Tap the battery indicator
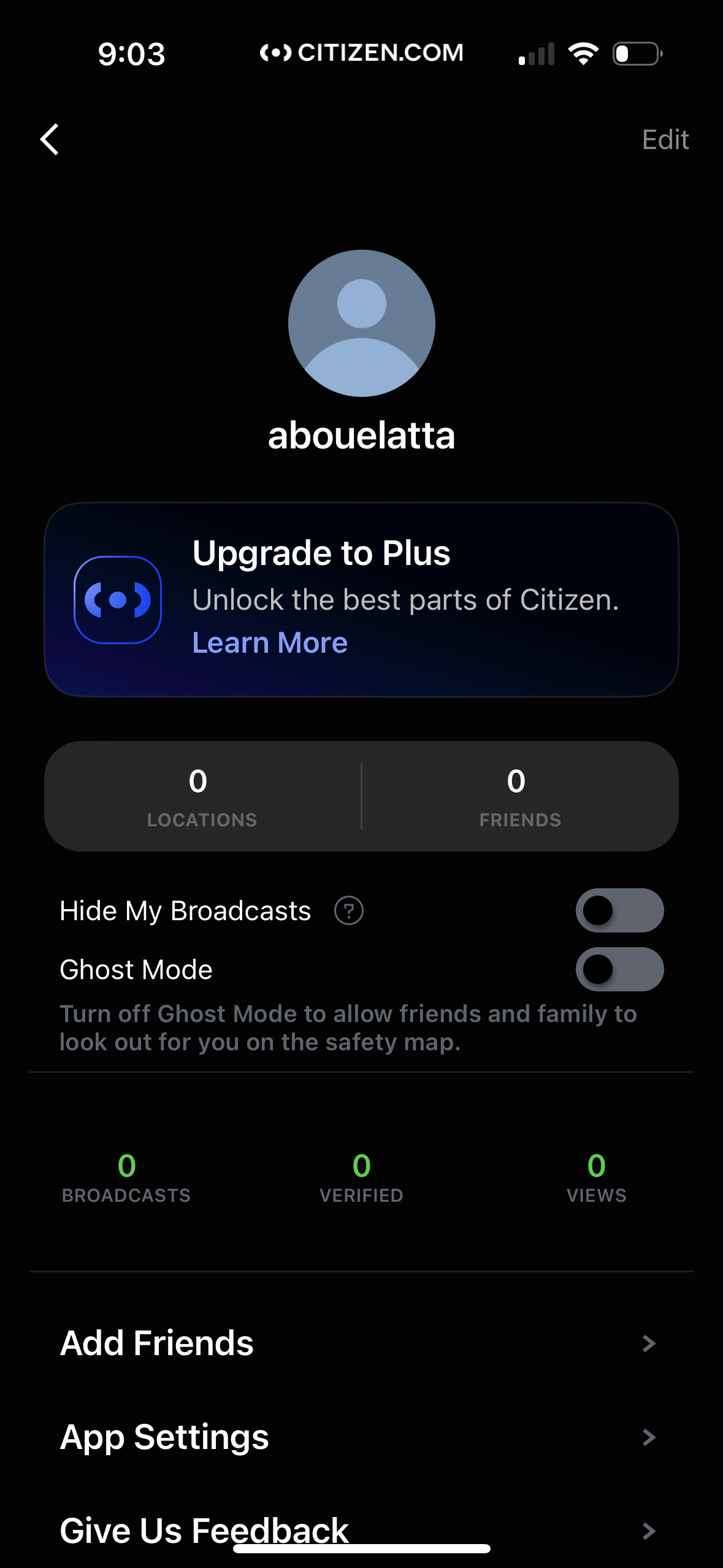This screenshot has width=723, height=1568. (635, 53)
